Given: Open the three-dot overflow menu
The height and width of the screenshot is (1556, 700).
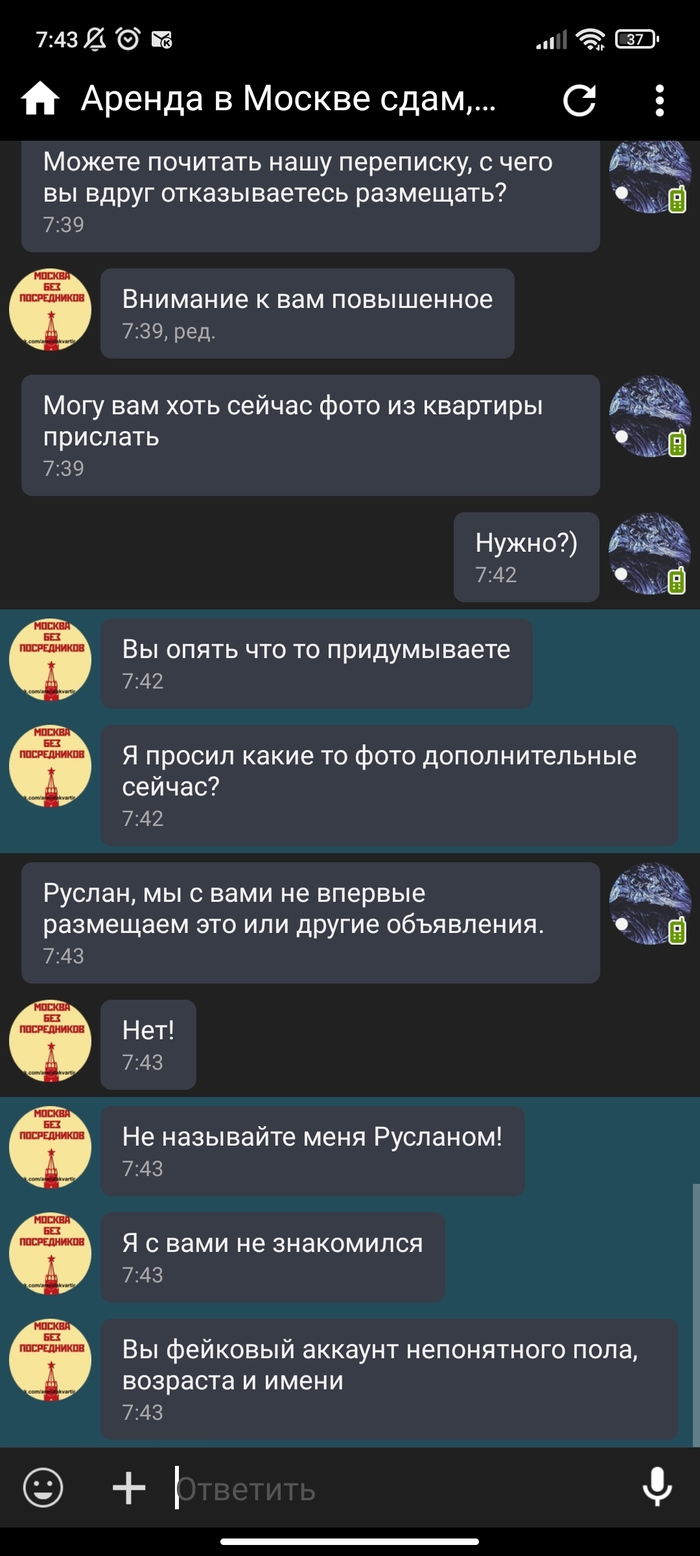Looking at the screenshot, I should (659, 100).
